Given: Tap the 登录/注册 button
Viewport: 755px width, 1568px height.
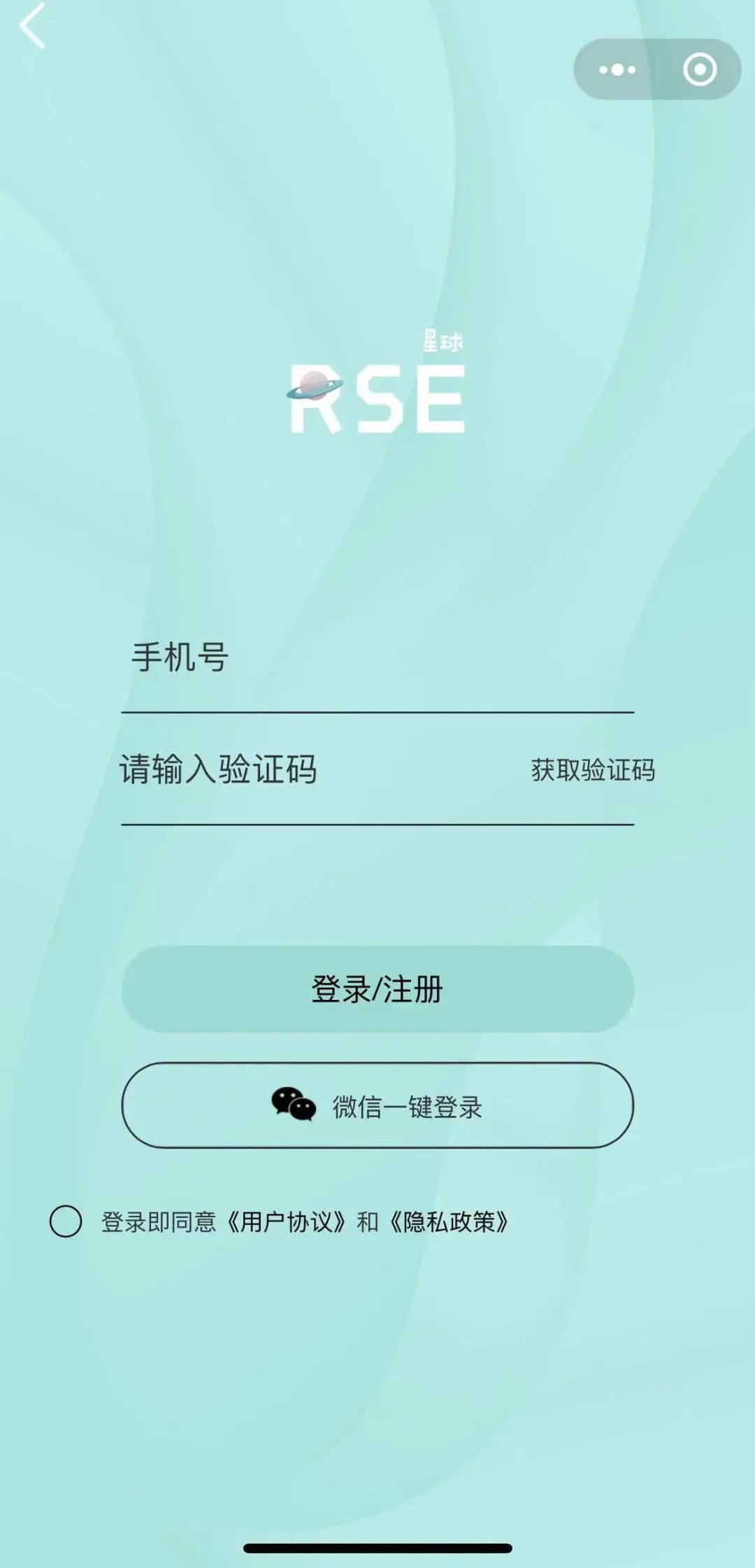Looking at the screenshot, I should (377, 989).
